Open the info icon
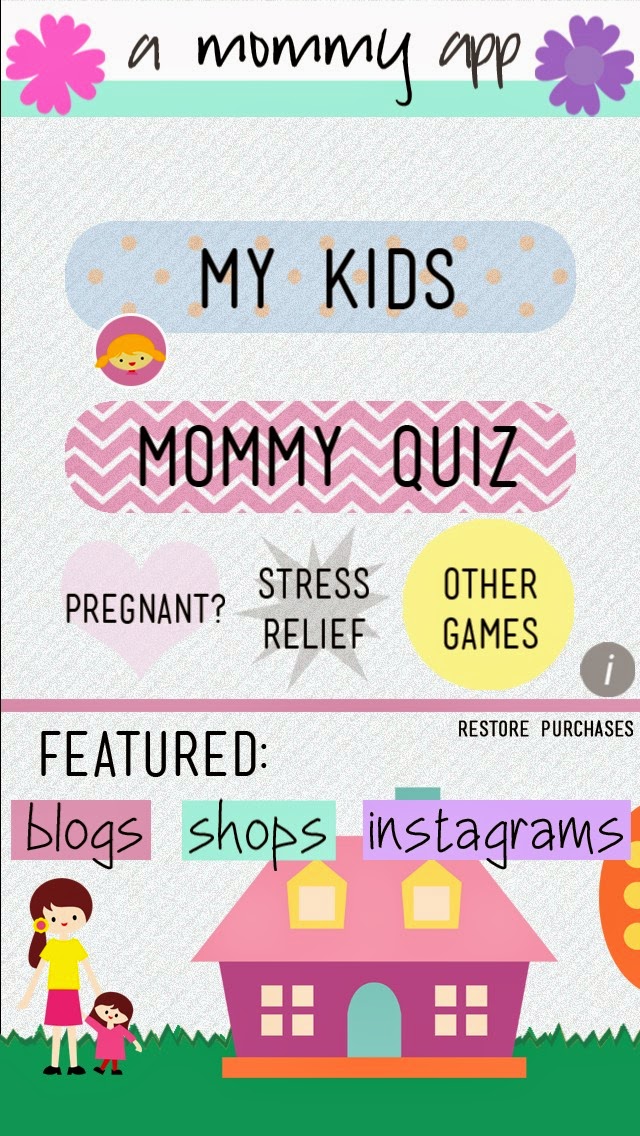Viewport: 640px width, 1136px height. (607, 669)
